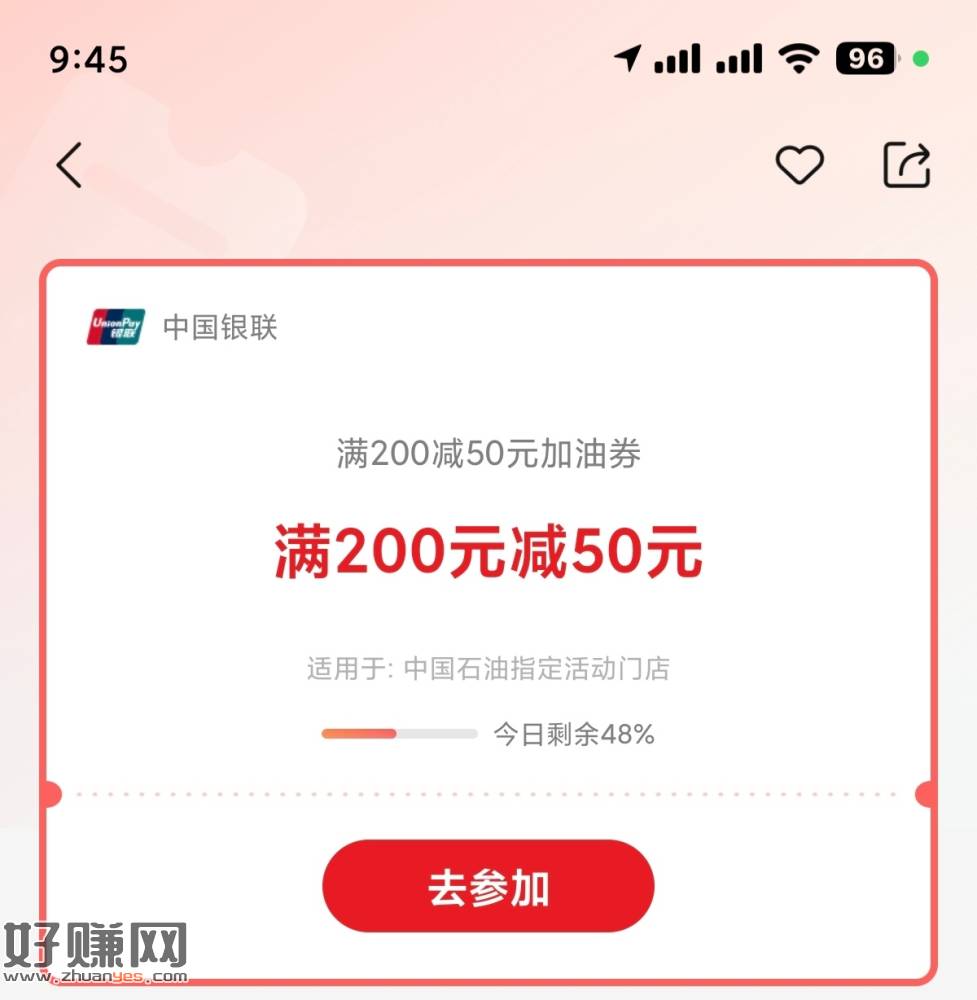Share this fuel coupon
The image size is (977, 1000).
[906, 165]
